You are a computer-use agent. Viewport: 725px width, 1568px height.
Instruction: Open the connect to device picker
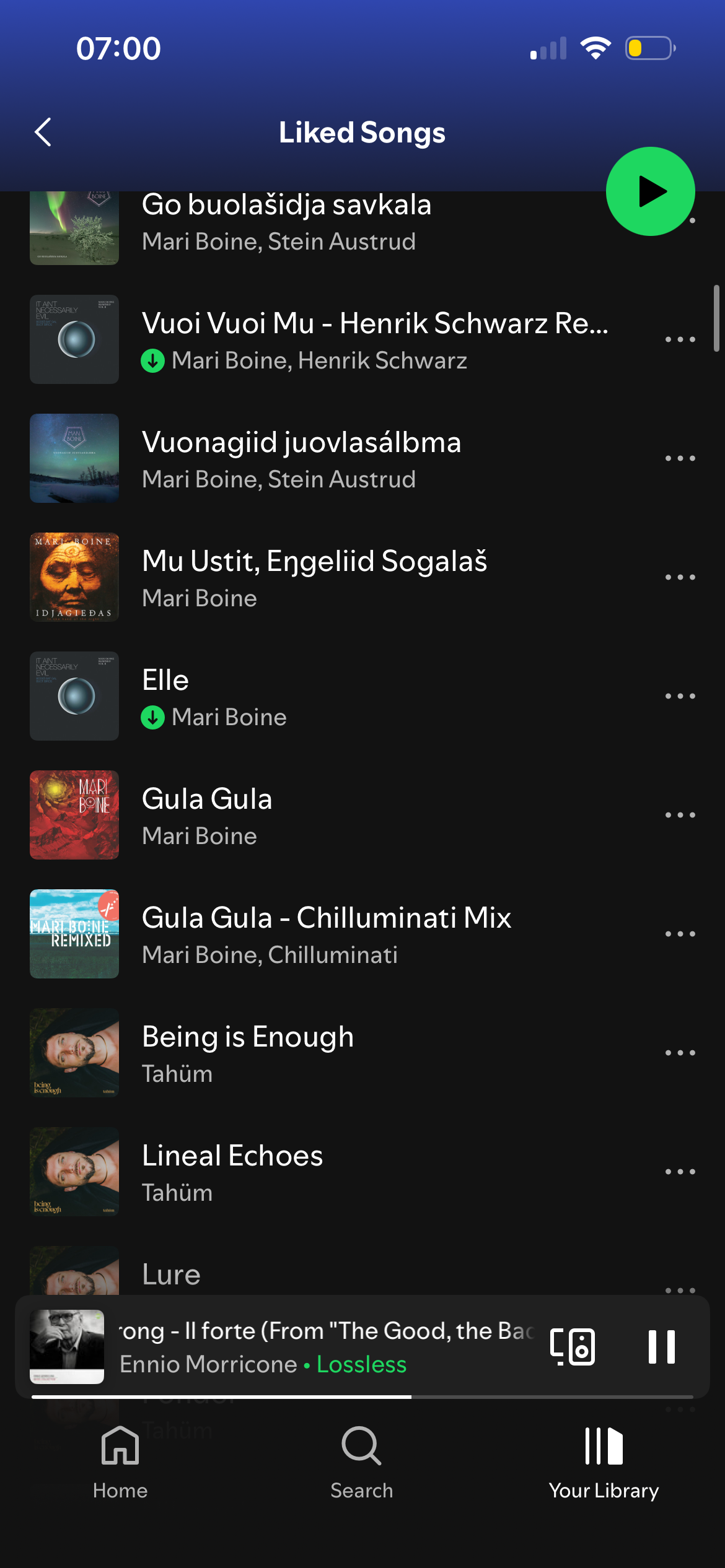(573, 1346)
